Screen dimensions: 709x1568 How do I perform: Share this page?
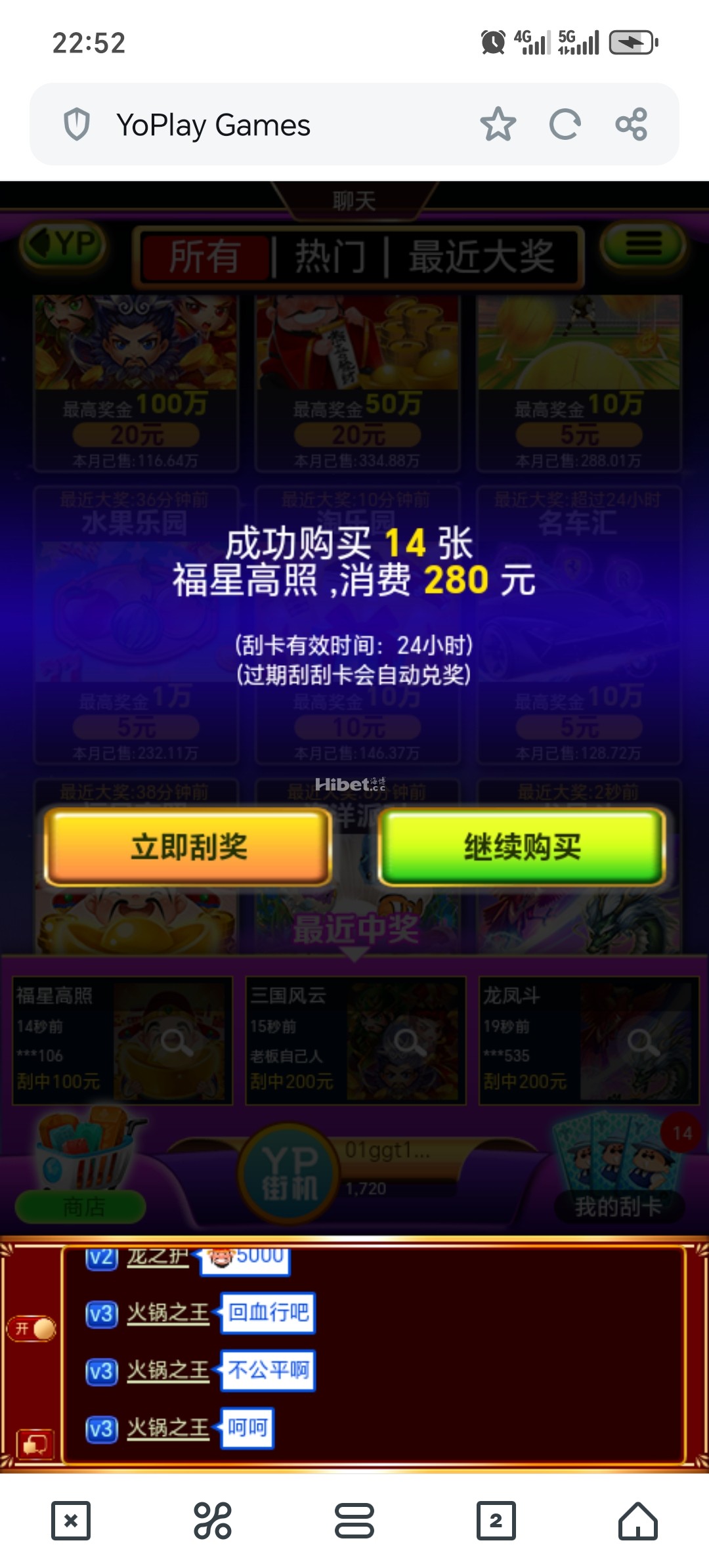(x=632, y=124)
